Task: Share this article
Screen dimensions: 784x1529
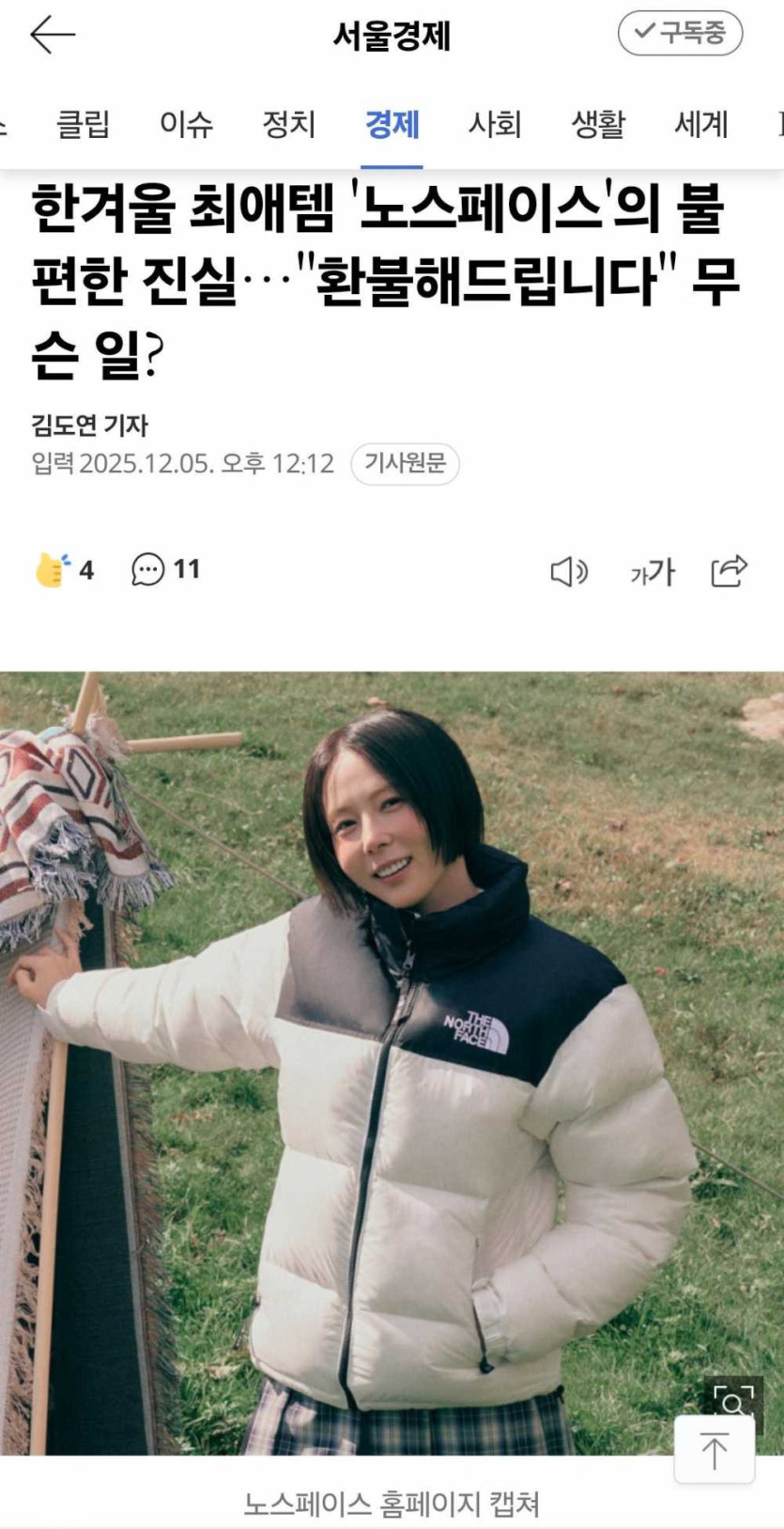Action: (729, 570)
